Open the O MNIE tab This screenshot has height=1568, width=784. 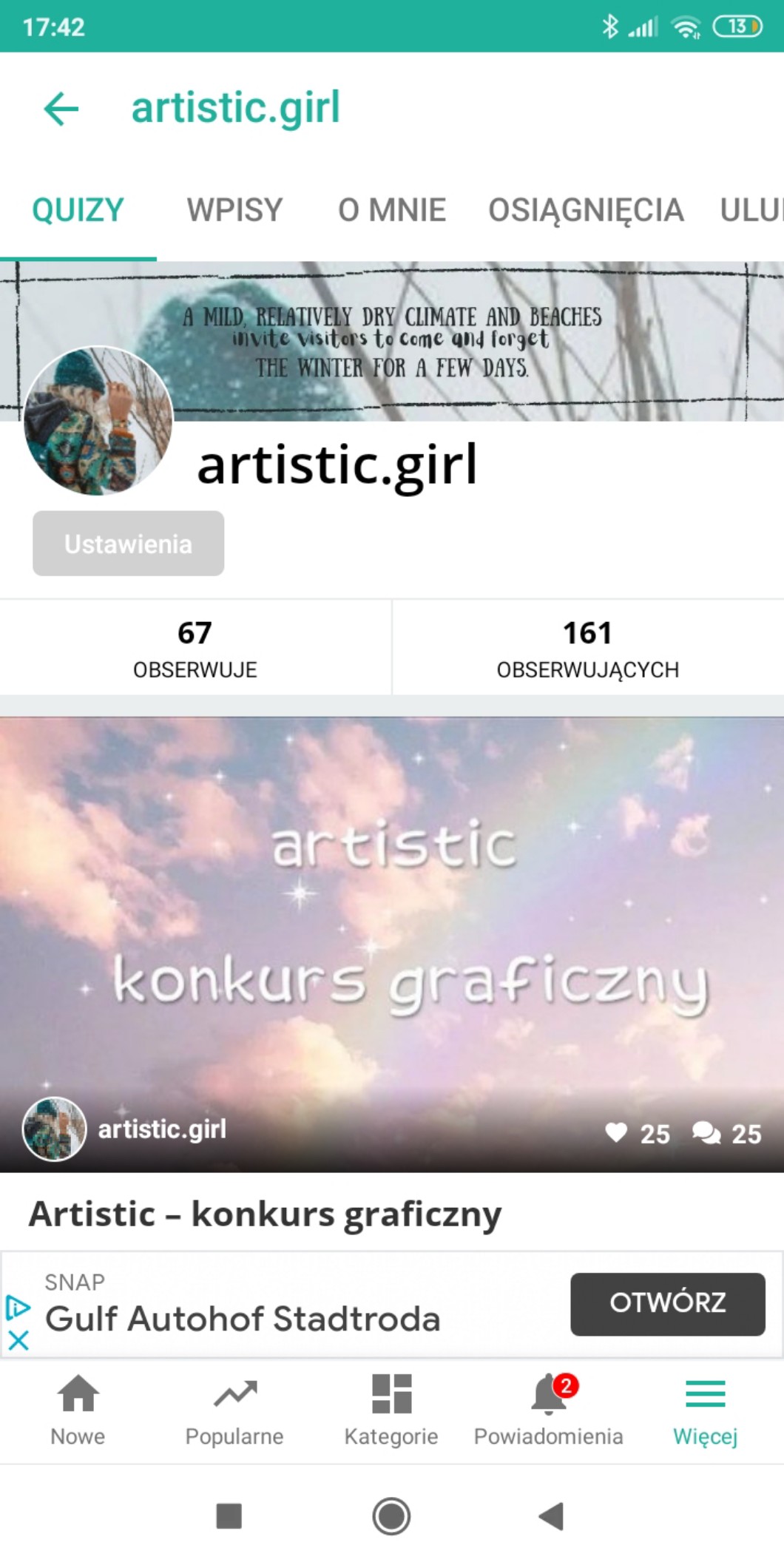[x=391, y=210]
